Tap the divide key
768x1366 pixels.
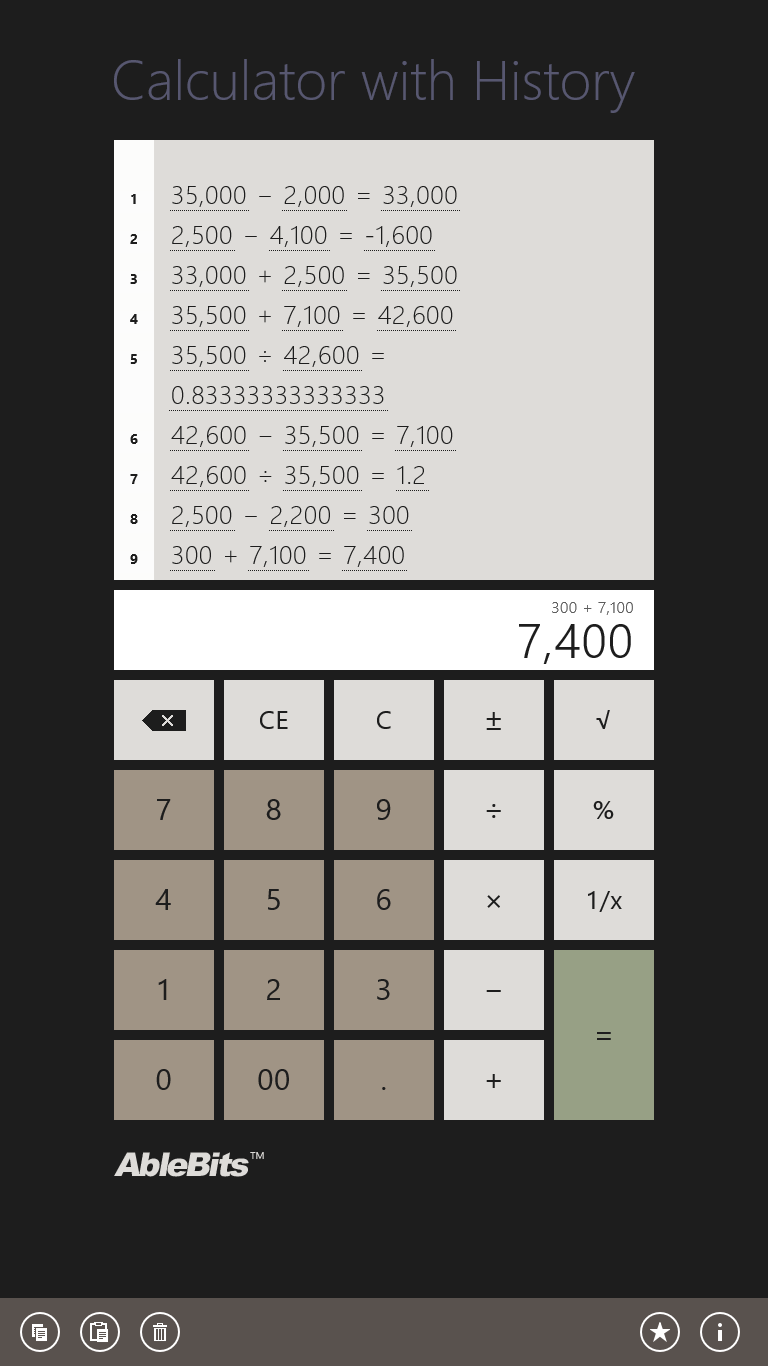[494, 810]
